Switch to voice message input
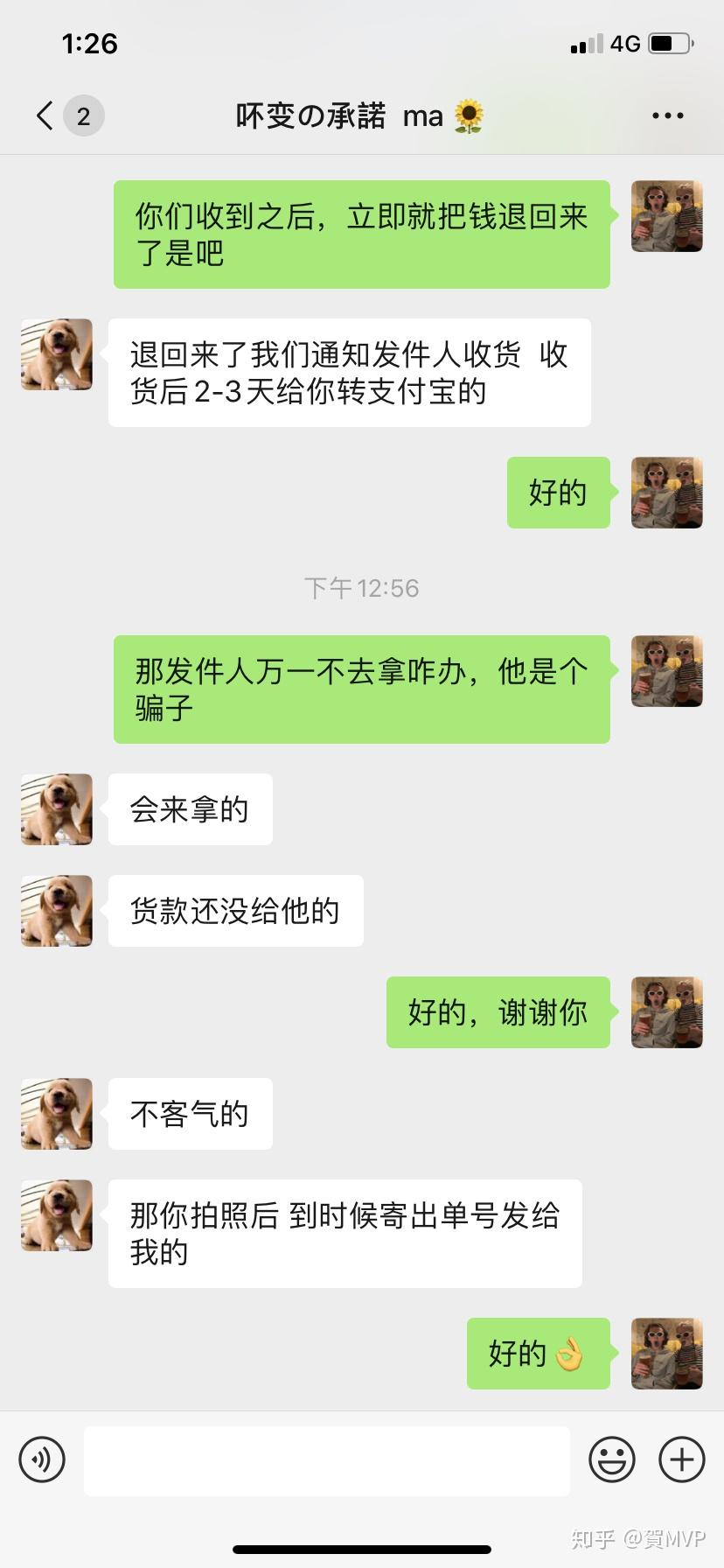The image size is (724, 1568). (42, 1459)
